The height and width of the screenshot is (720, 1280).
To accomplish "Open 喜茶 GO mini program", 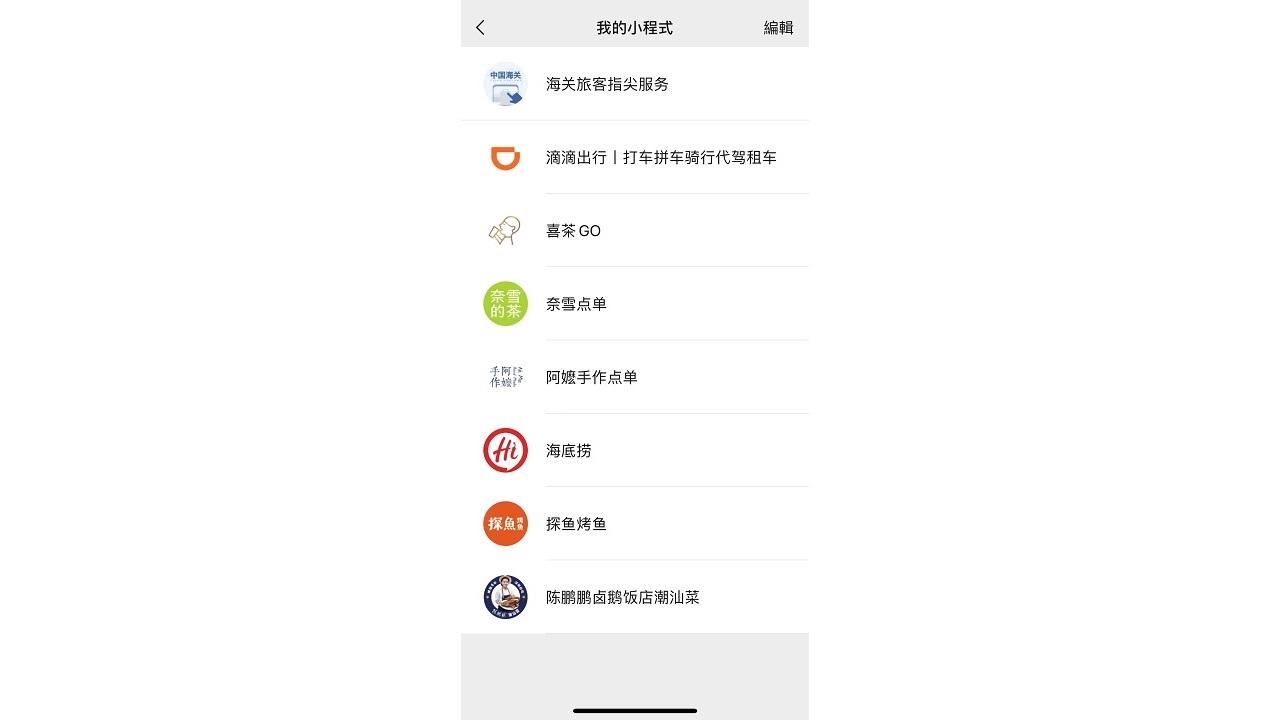I will (573, 231).
